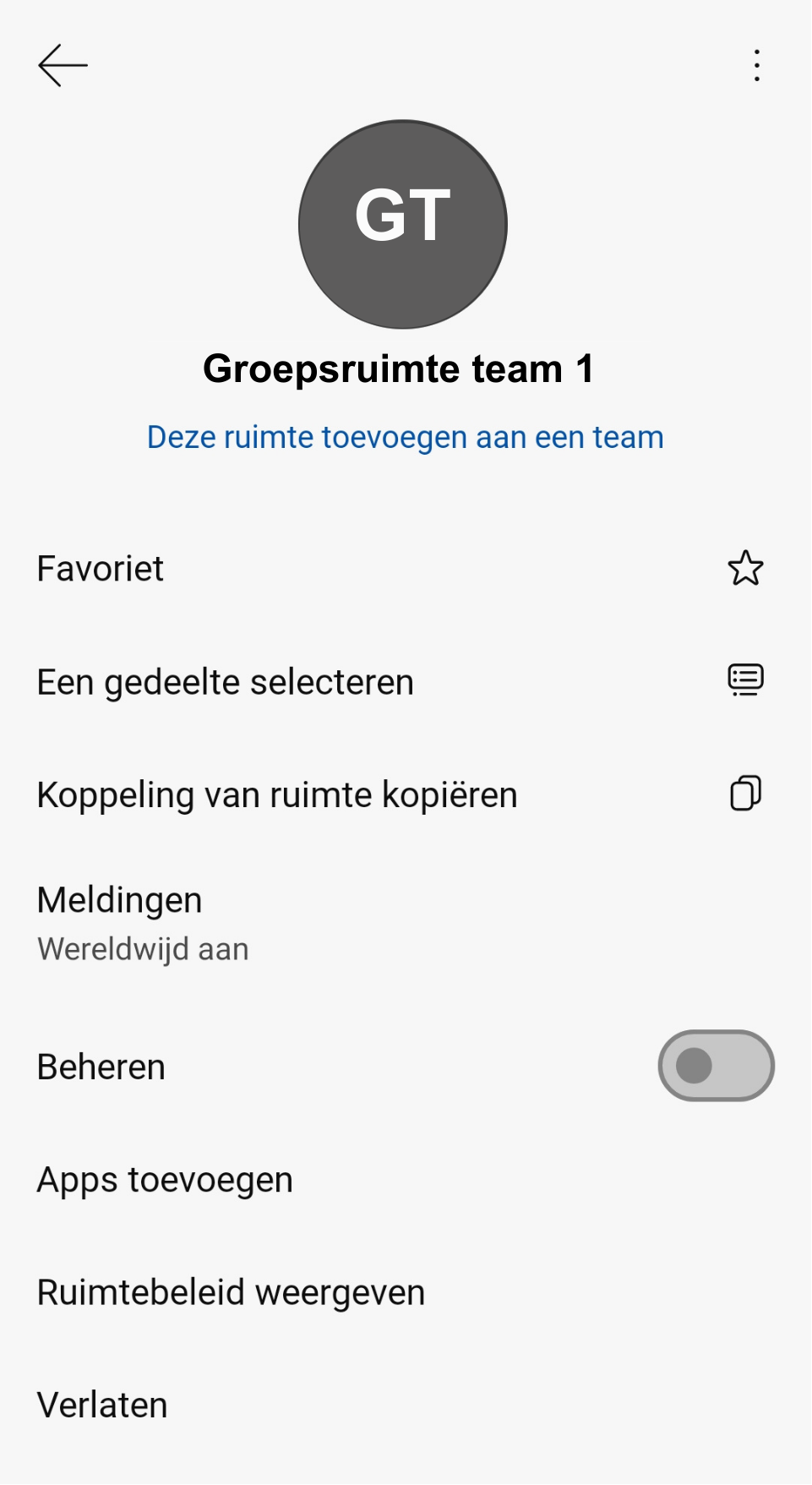Toggle the Beheren switch
This screenshot has width=812, height=1485.
tap(716, 1065)
